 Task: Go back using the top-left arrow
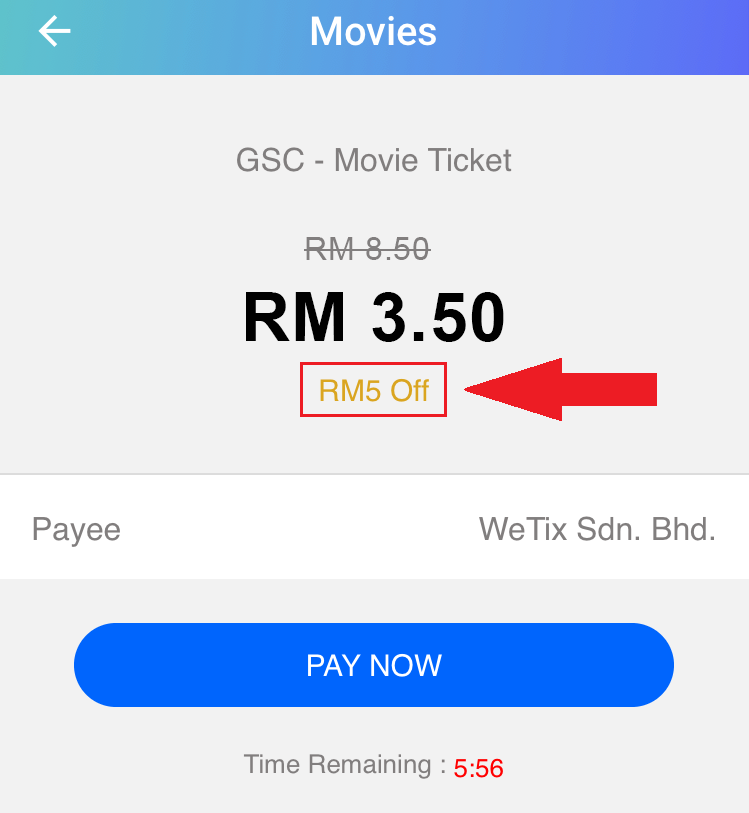click(55, 32)
